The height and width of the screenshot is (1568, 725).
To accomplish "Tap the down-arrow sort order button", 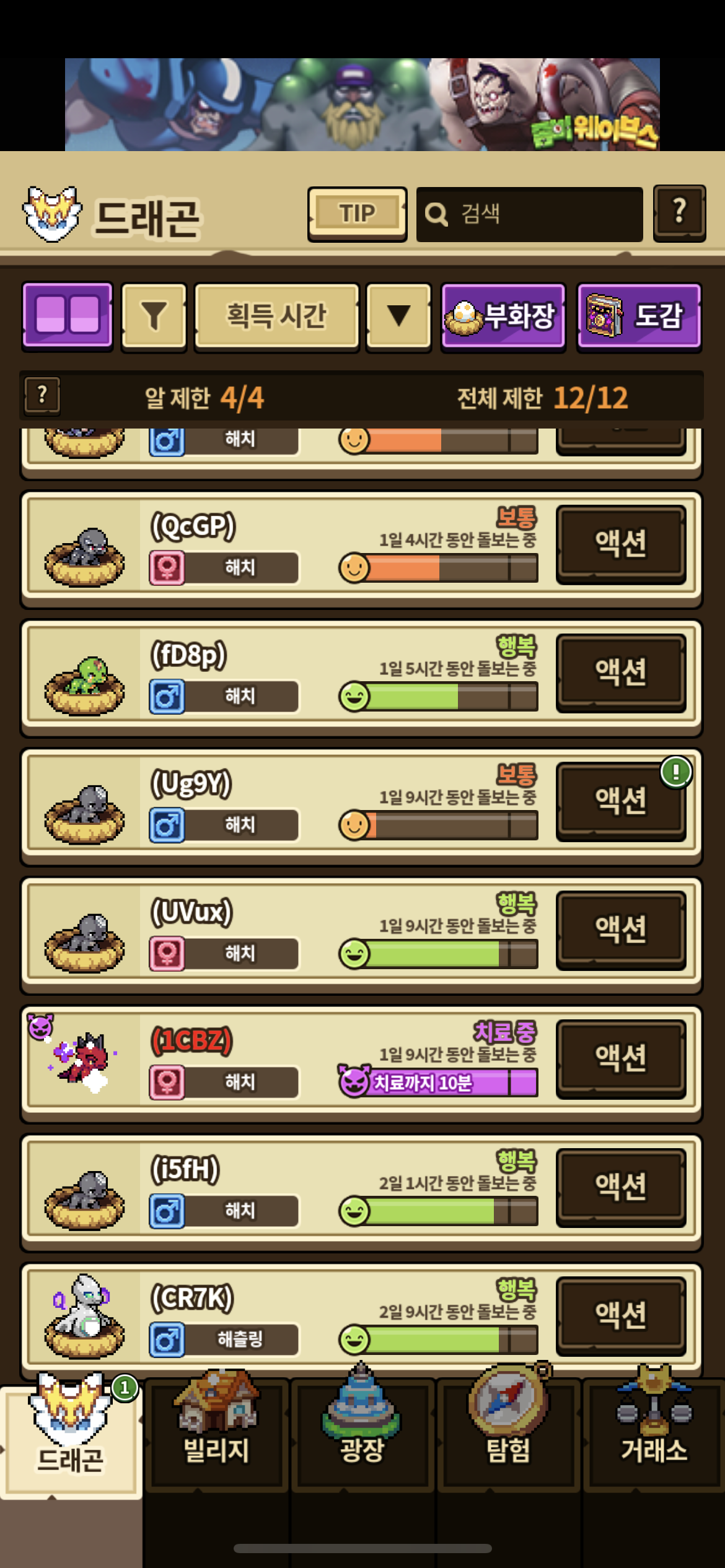I will 398,317.
